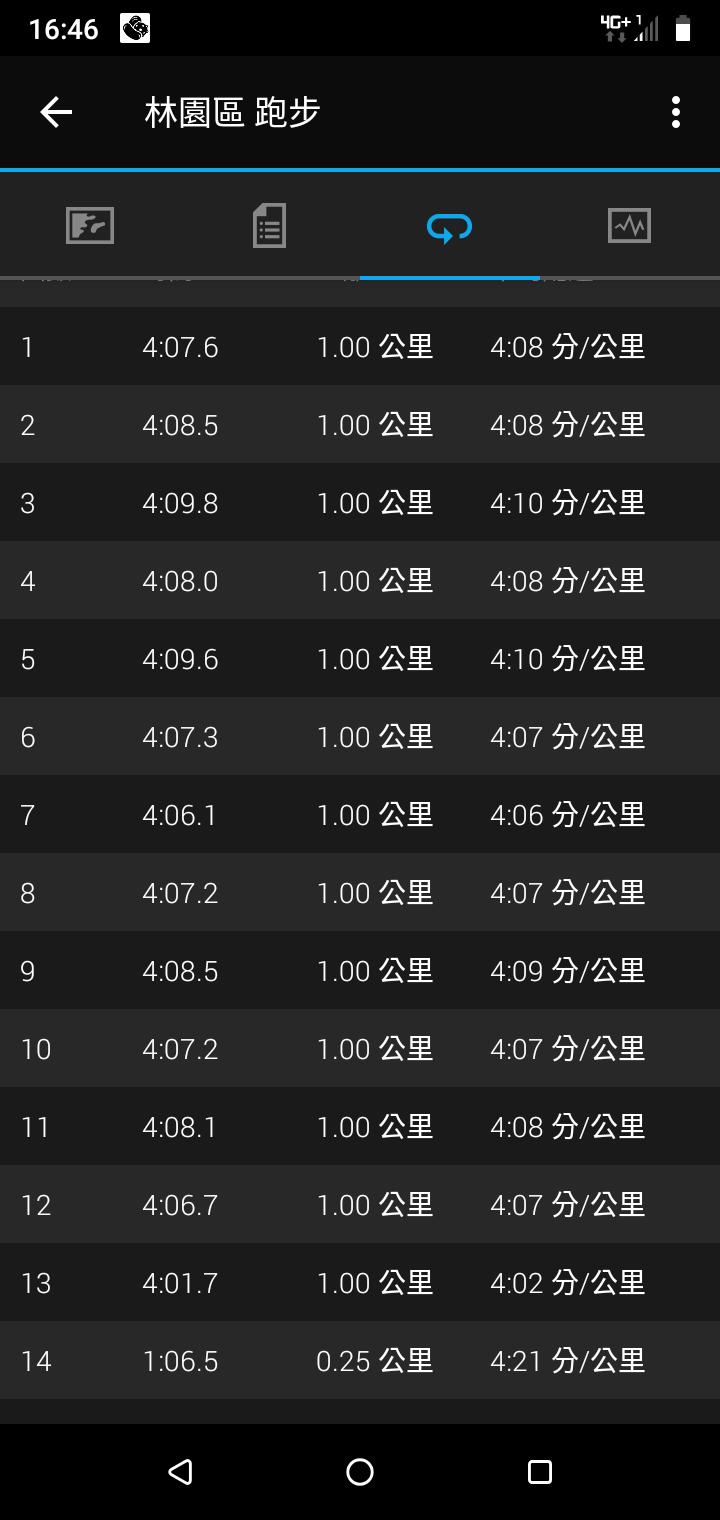Switch to the details list tab
Screen dimensions: 720x1520
click(269, 226)
